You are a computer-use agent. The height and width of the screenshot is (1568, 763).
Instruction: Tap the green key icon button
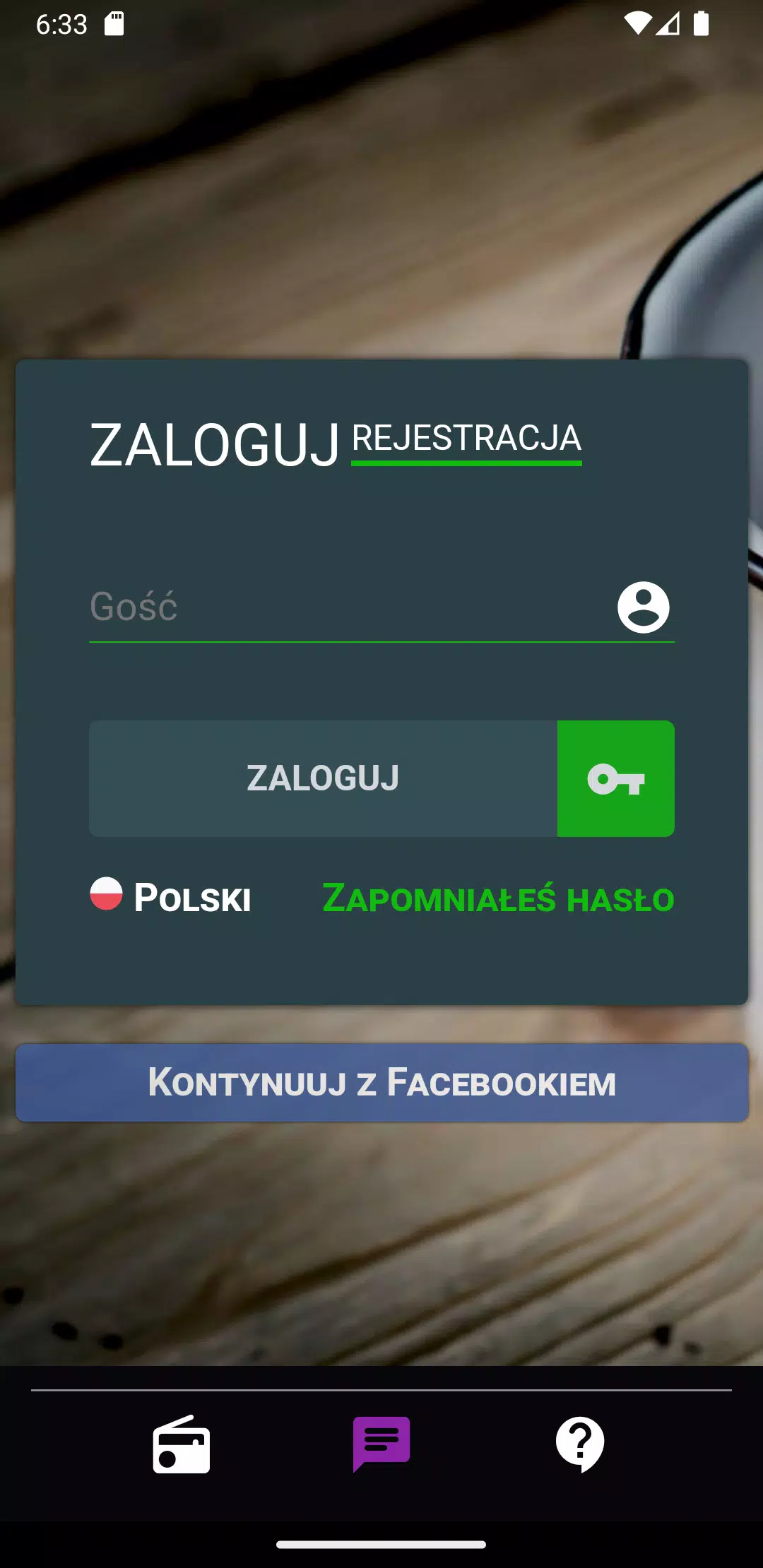(615, 778)
